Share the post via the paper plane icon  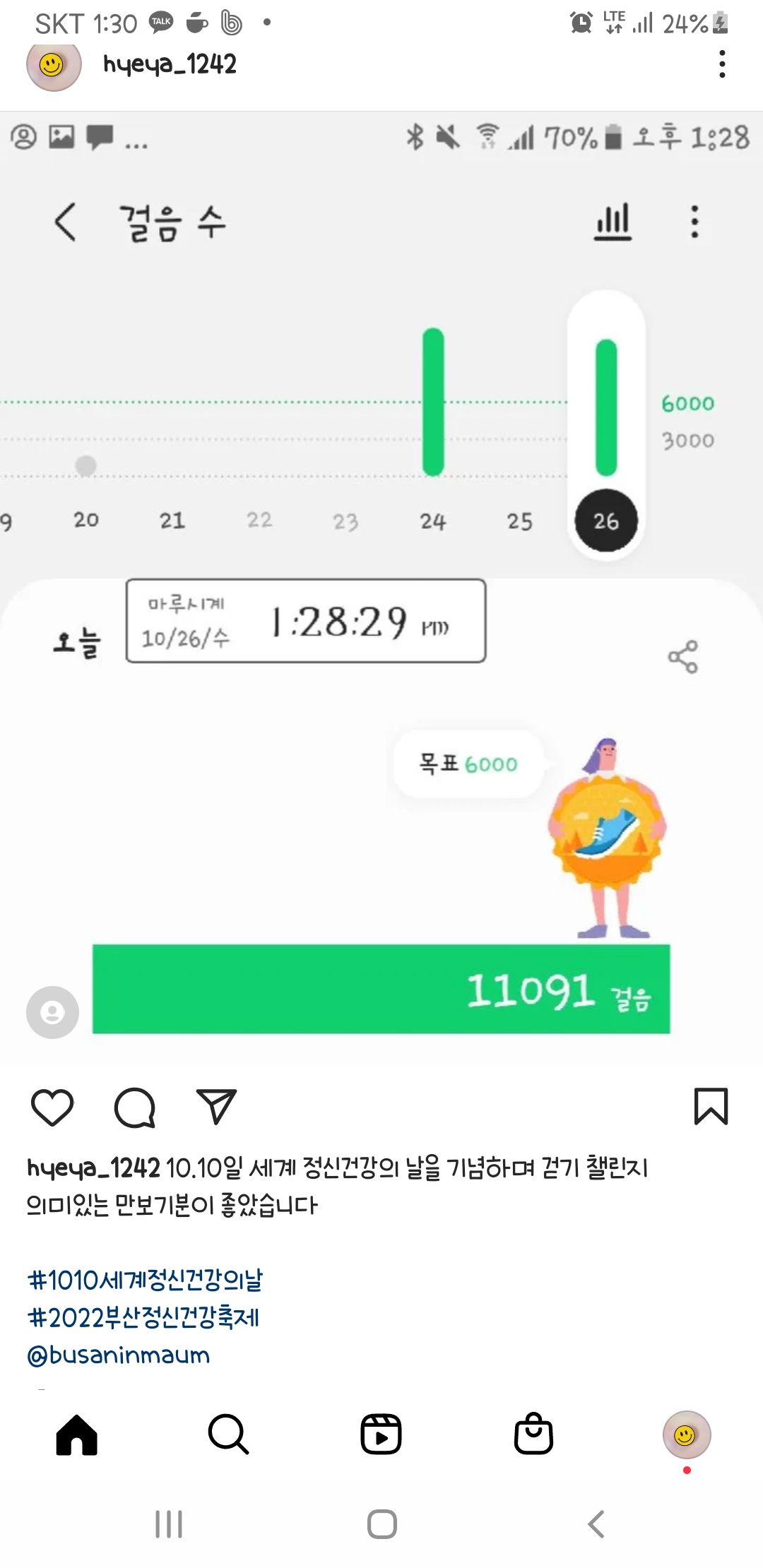coord(216,1107)
